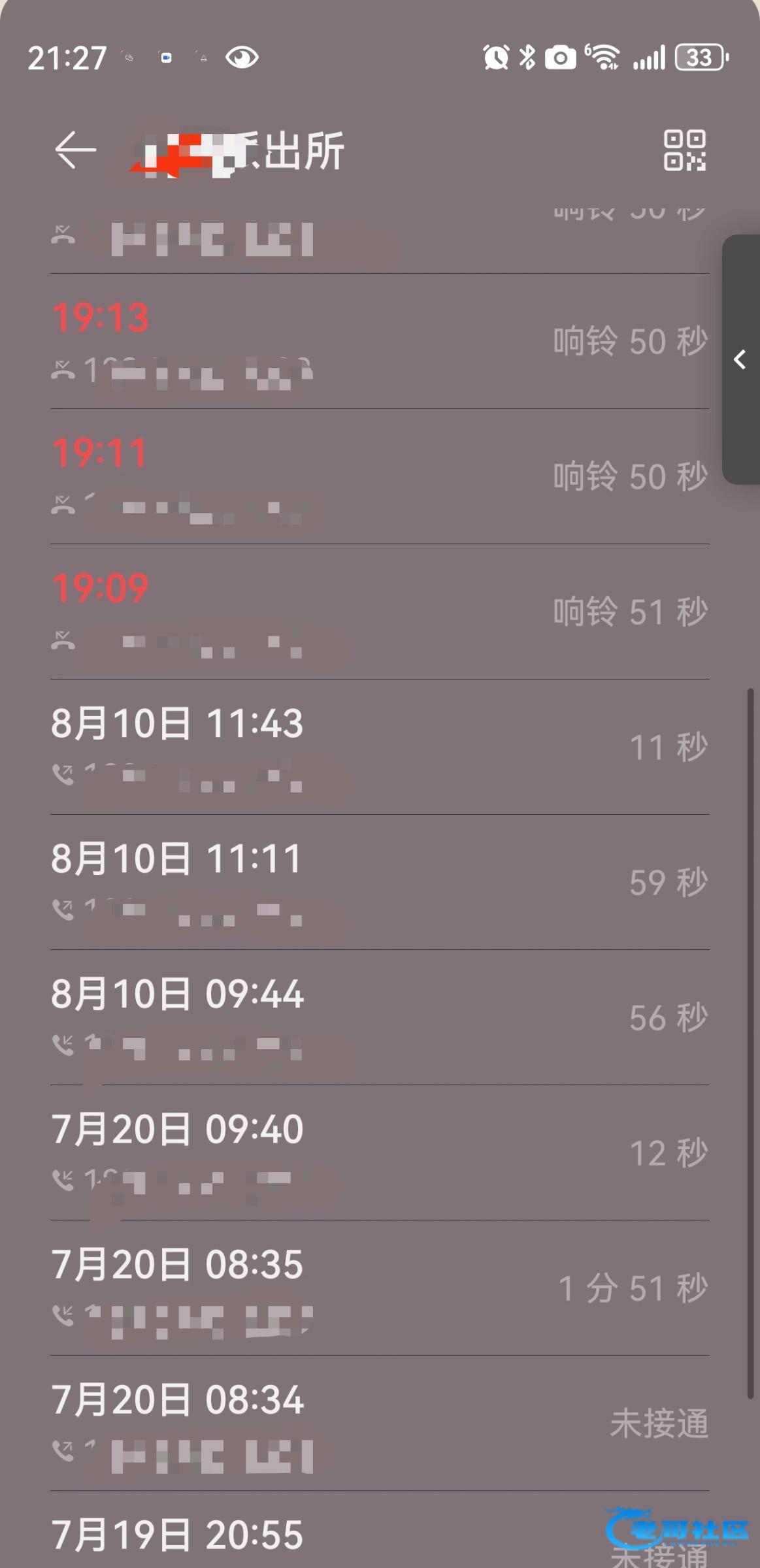View call record 8月10日 09:44
This screenshot has height=1568, width=760.
click(x=380, y=1018)
